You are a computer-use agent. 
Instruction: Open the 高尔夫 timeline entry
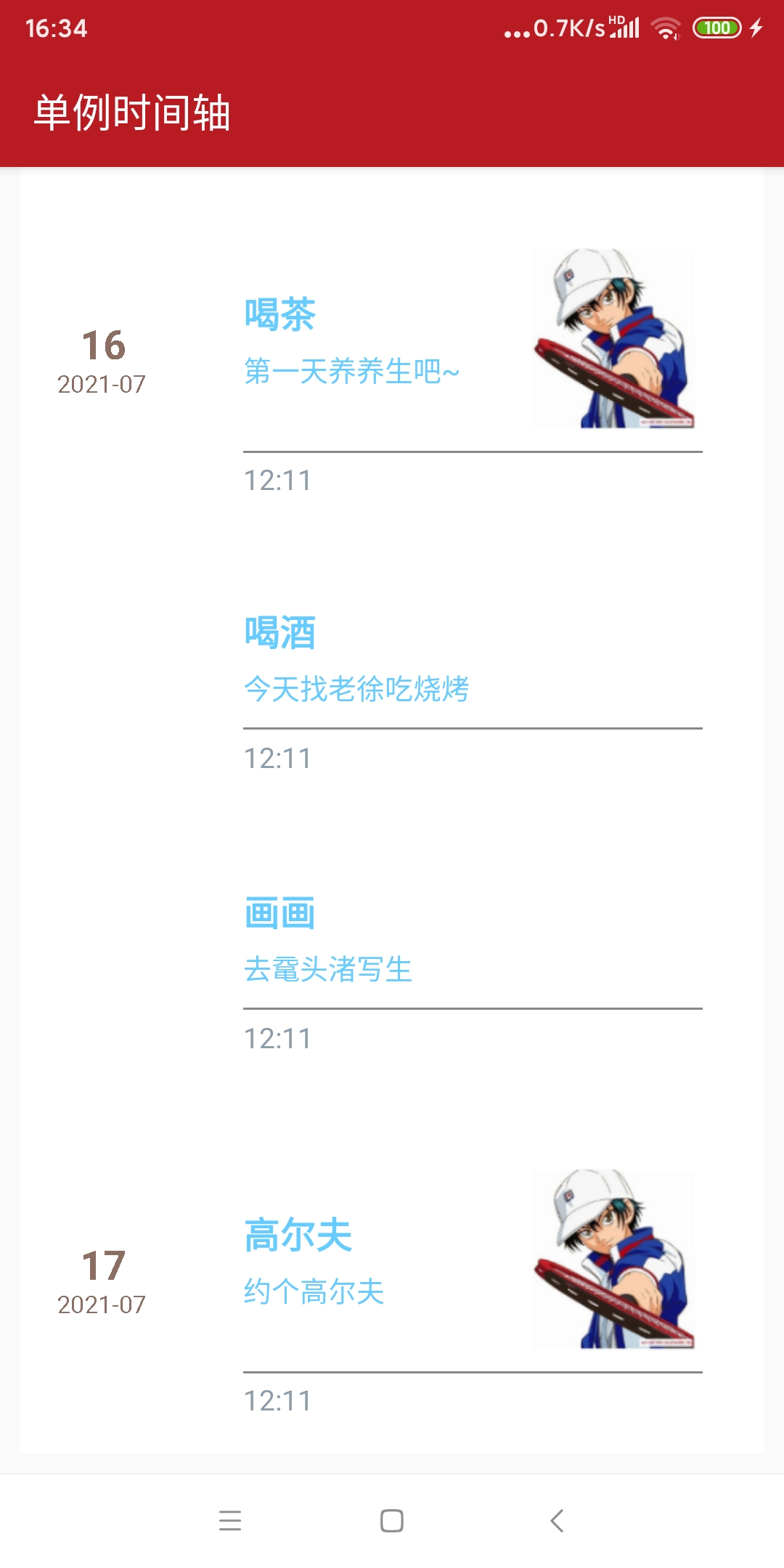pos(298,1236)
